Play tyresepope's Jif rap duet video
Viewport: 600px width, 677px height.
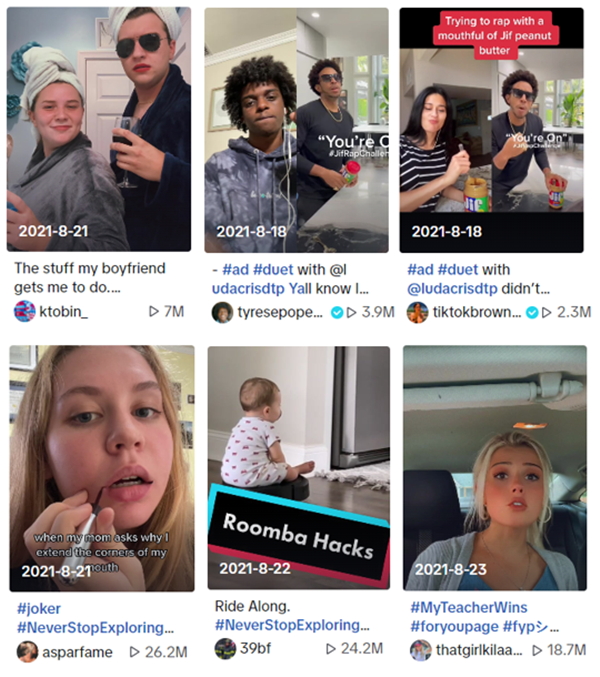(296, 129)
